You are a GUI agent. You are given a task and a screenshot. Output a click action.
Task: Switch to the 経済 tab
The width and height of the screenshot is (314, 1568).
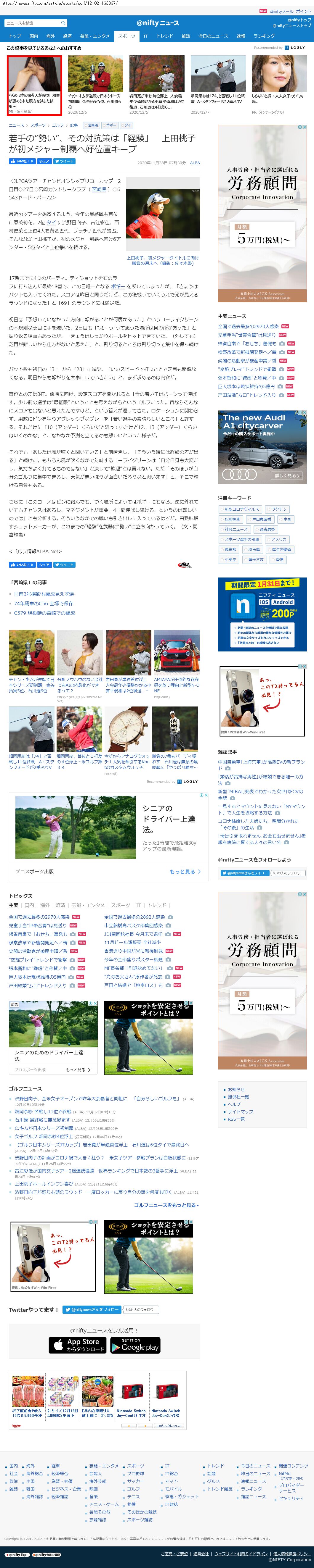click(67, 36)
